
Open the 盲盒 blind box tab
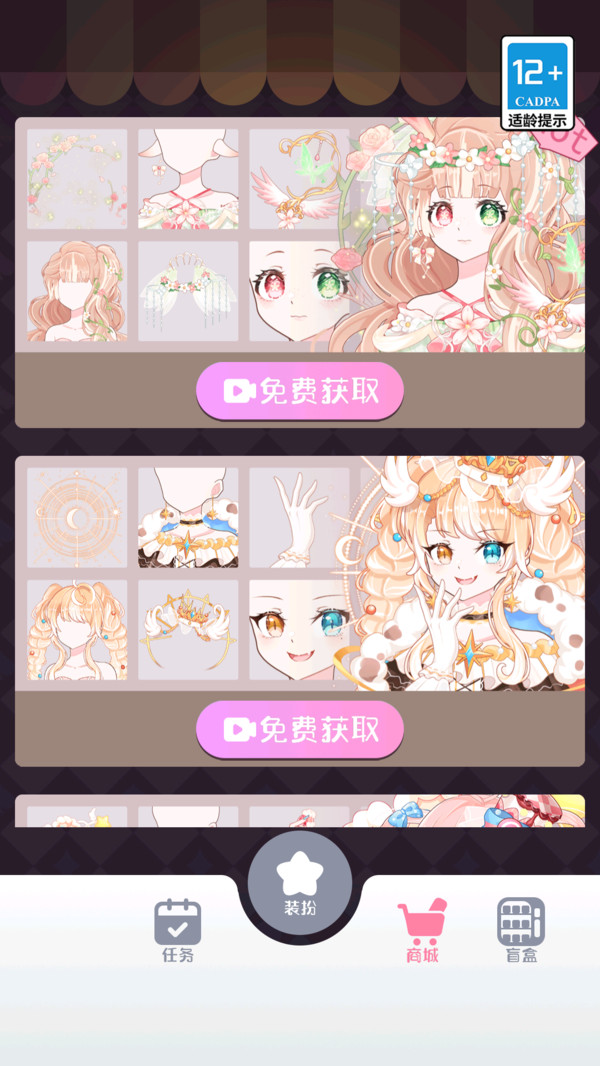(521, 930)
